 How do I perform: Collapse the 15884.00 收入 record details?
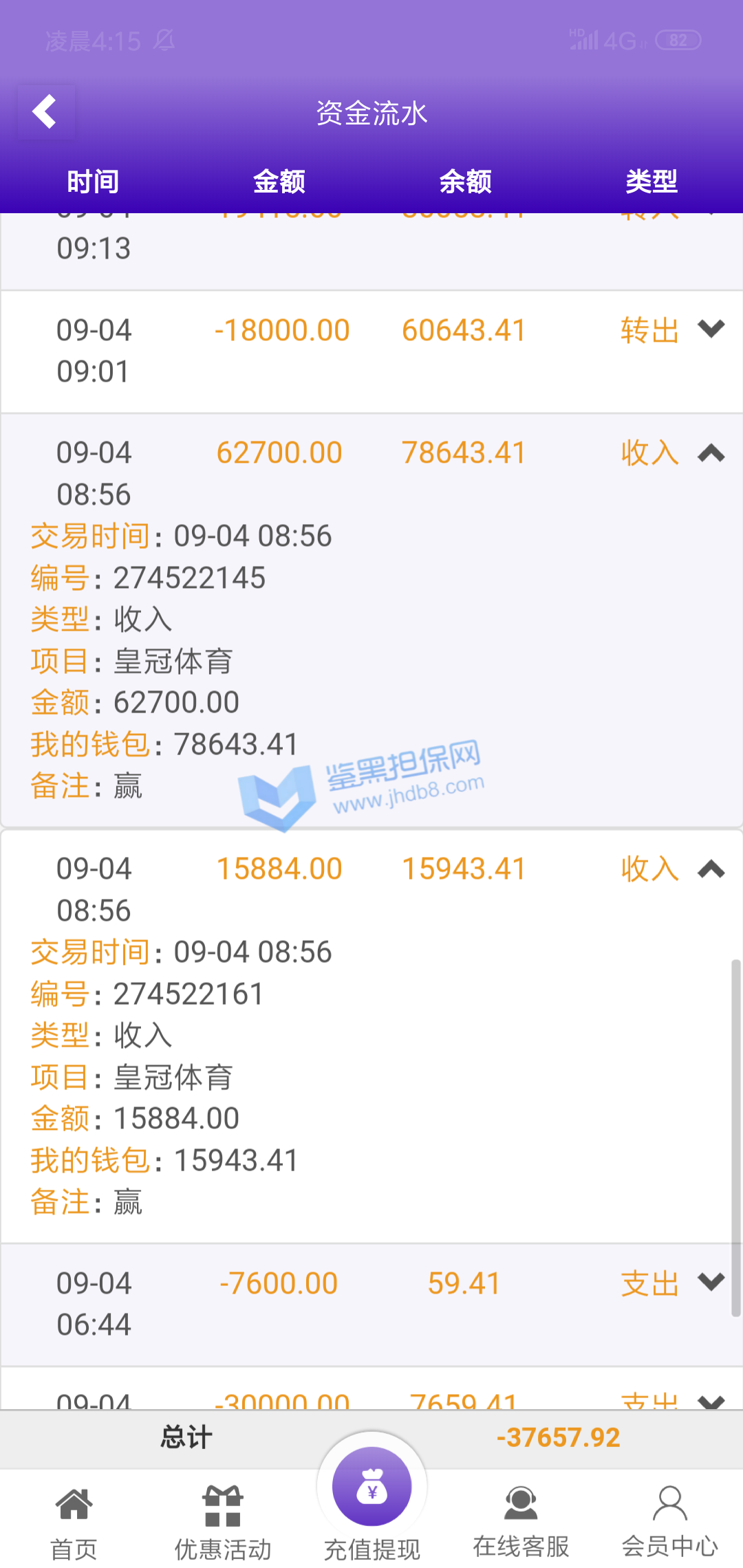(711, 869)
